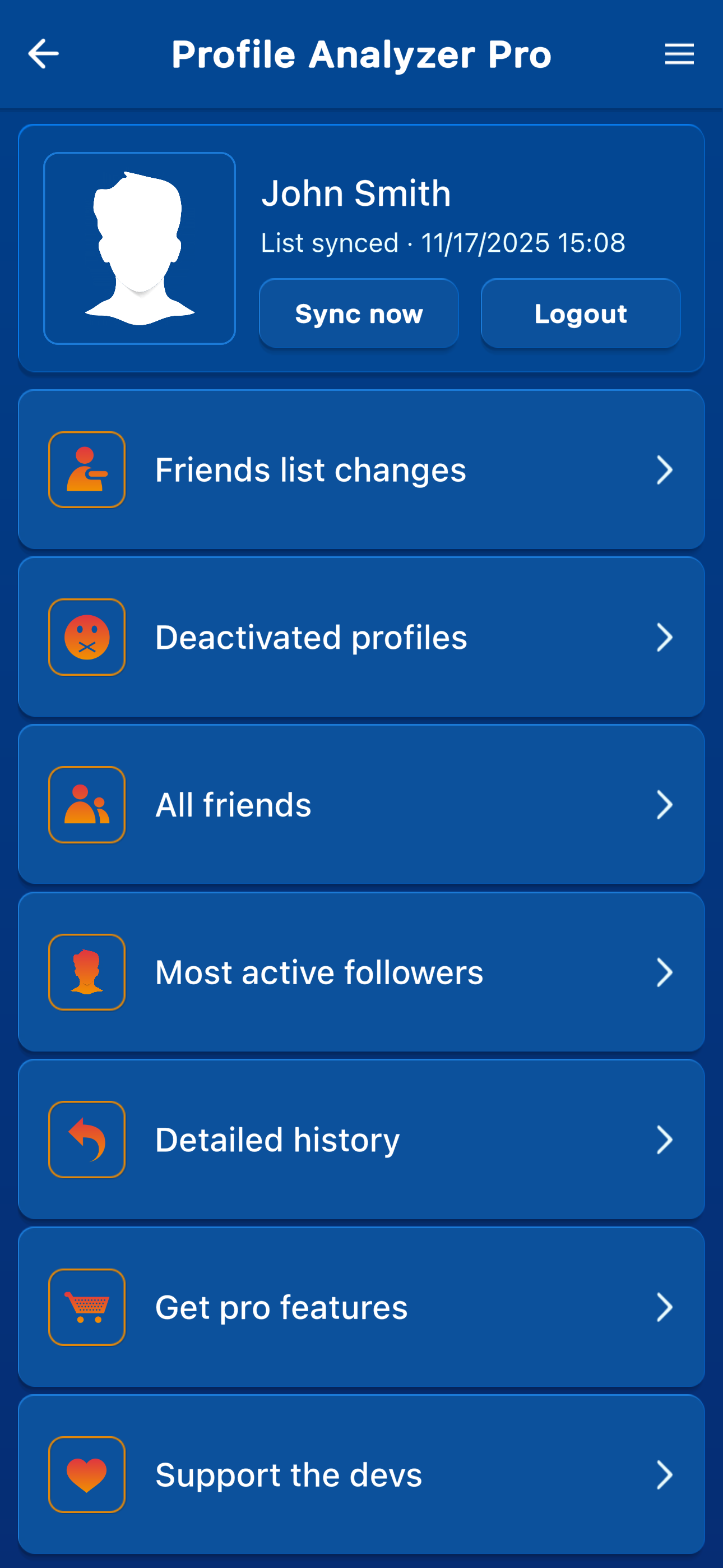The height and width of the screenshot is (1568, 723).
Task: Click John Smith's profile picture
Action: pyautogui.click(x=140, y=247)
